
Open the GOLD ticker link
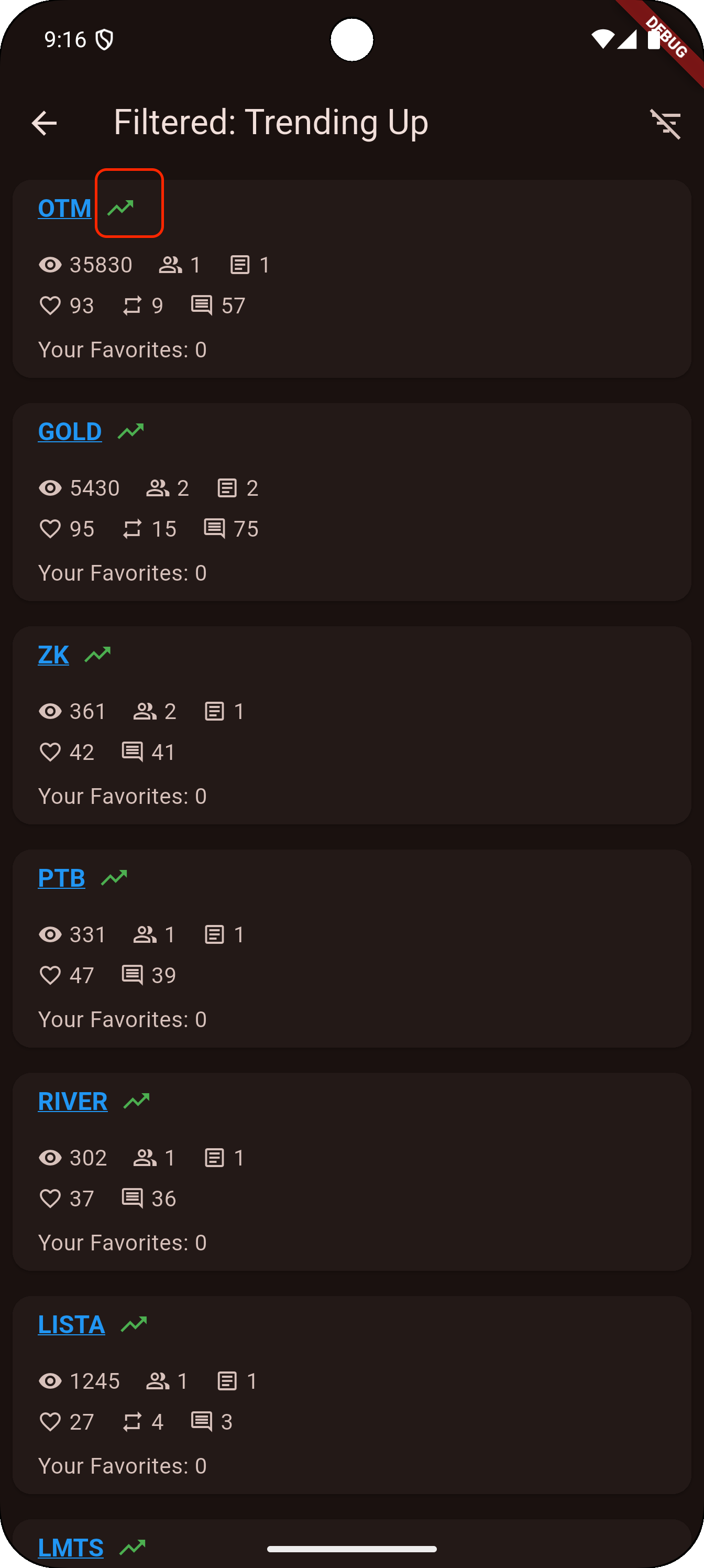pos(69,431)
